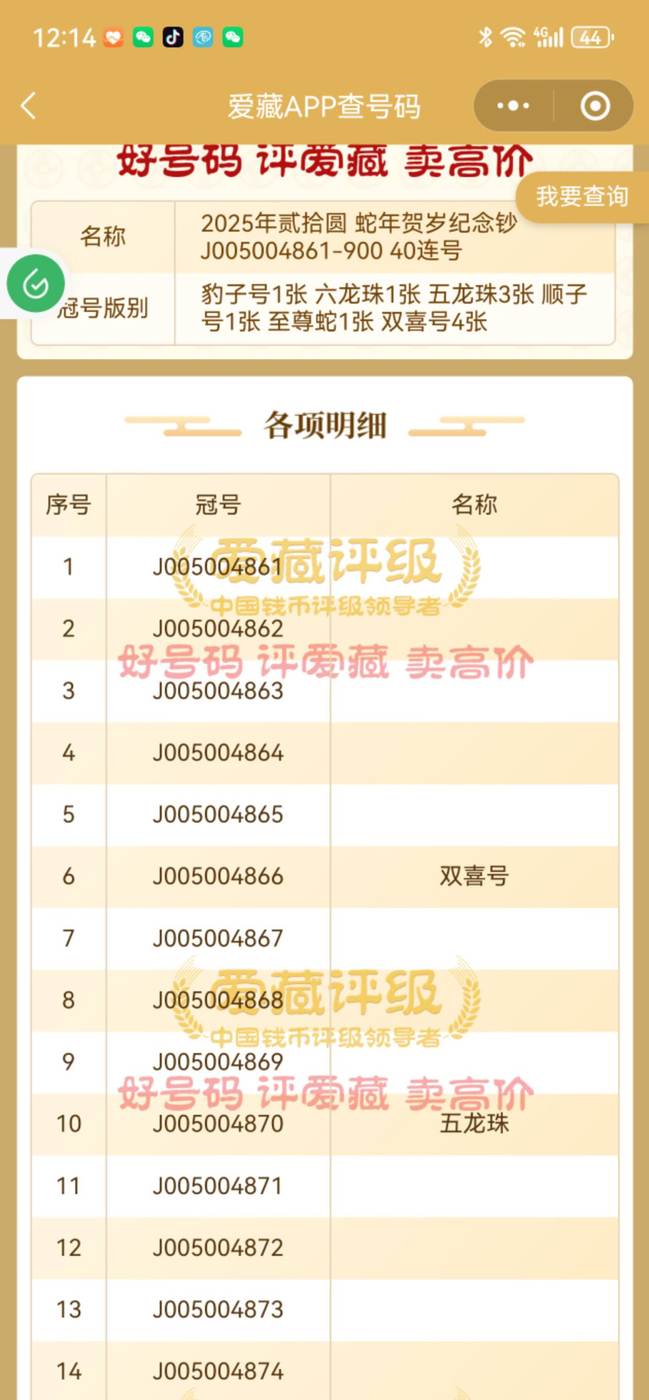
Task: Open the mini program three-dot menu
Action: 513,106
